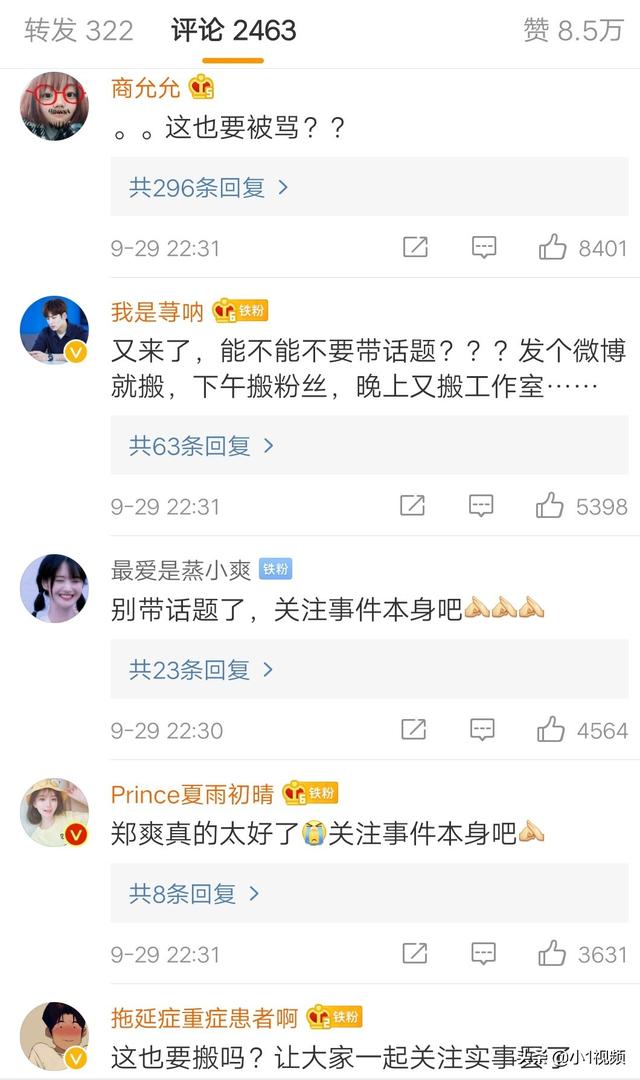This screenshot has width=640, height=1080.
Task: Comment on 最爱是蒸小爽's reply via bubble icon
Action: click(482, 729)
